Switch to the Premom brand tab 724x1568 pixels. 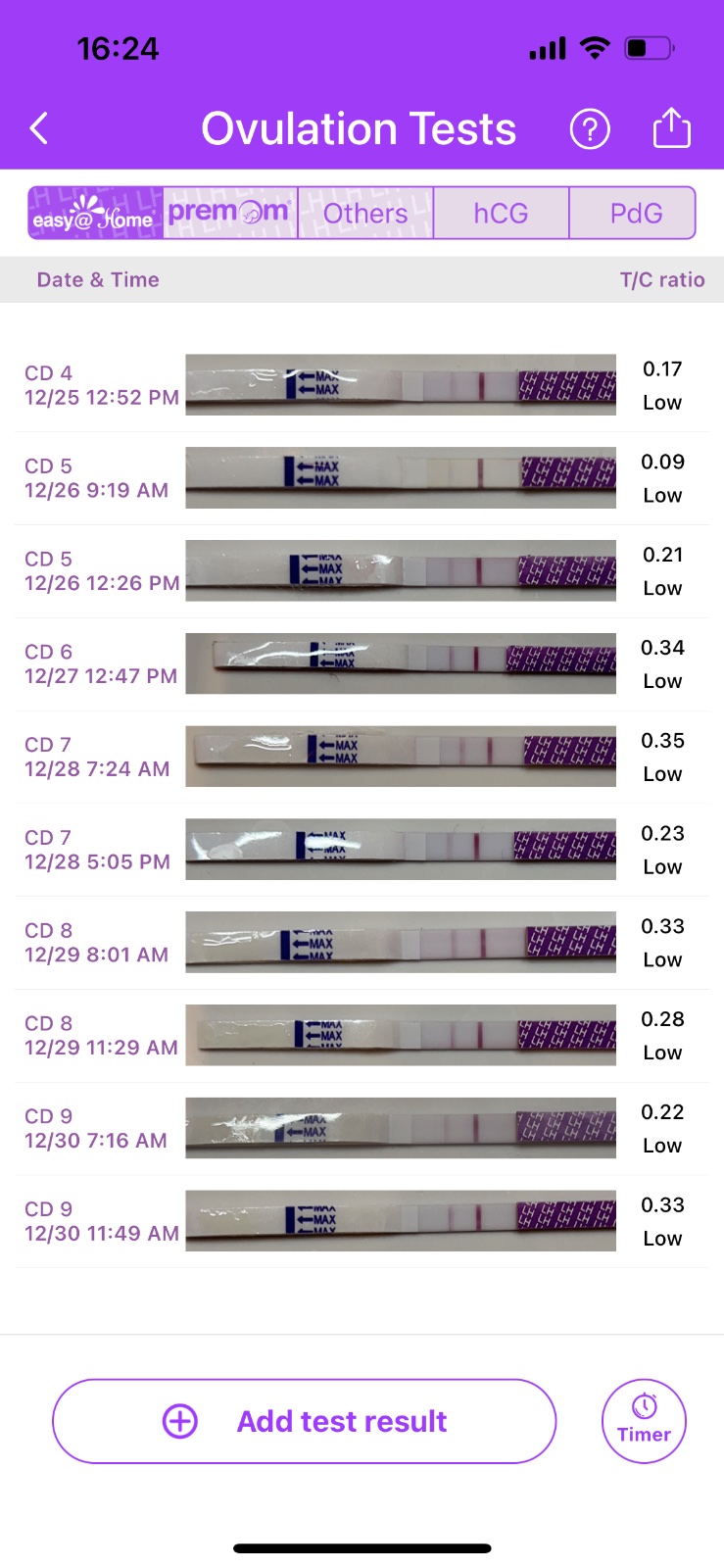pyautogui.click(x=230, y=213)
